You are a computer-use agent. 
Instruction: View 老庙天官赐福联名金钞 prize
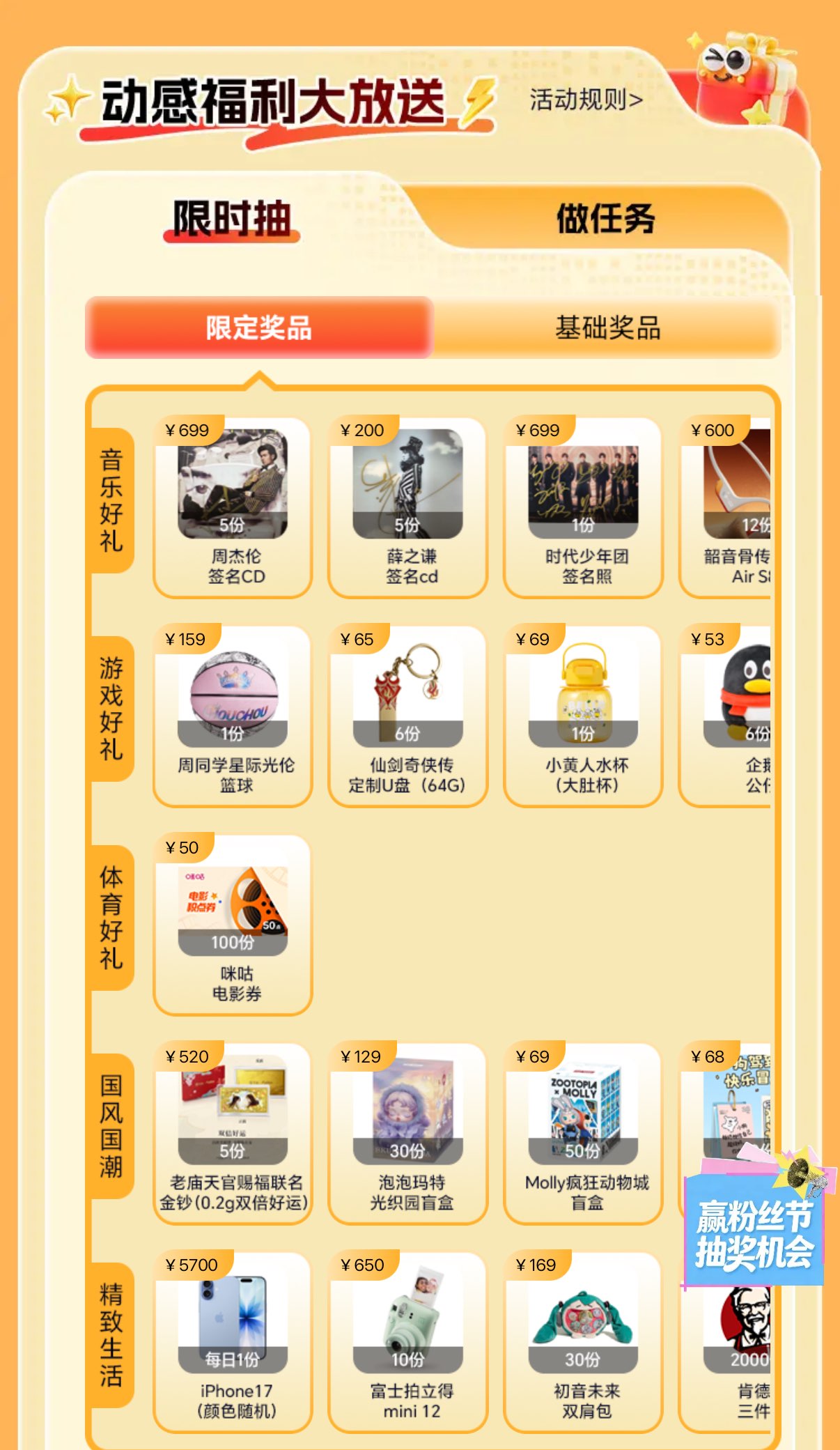(x=233, y=1133)
